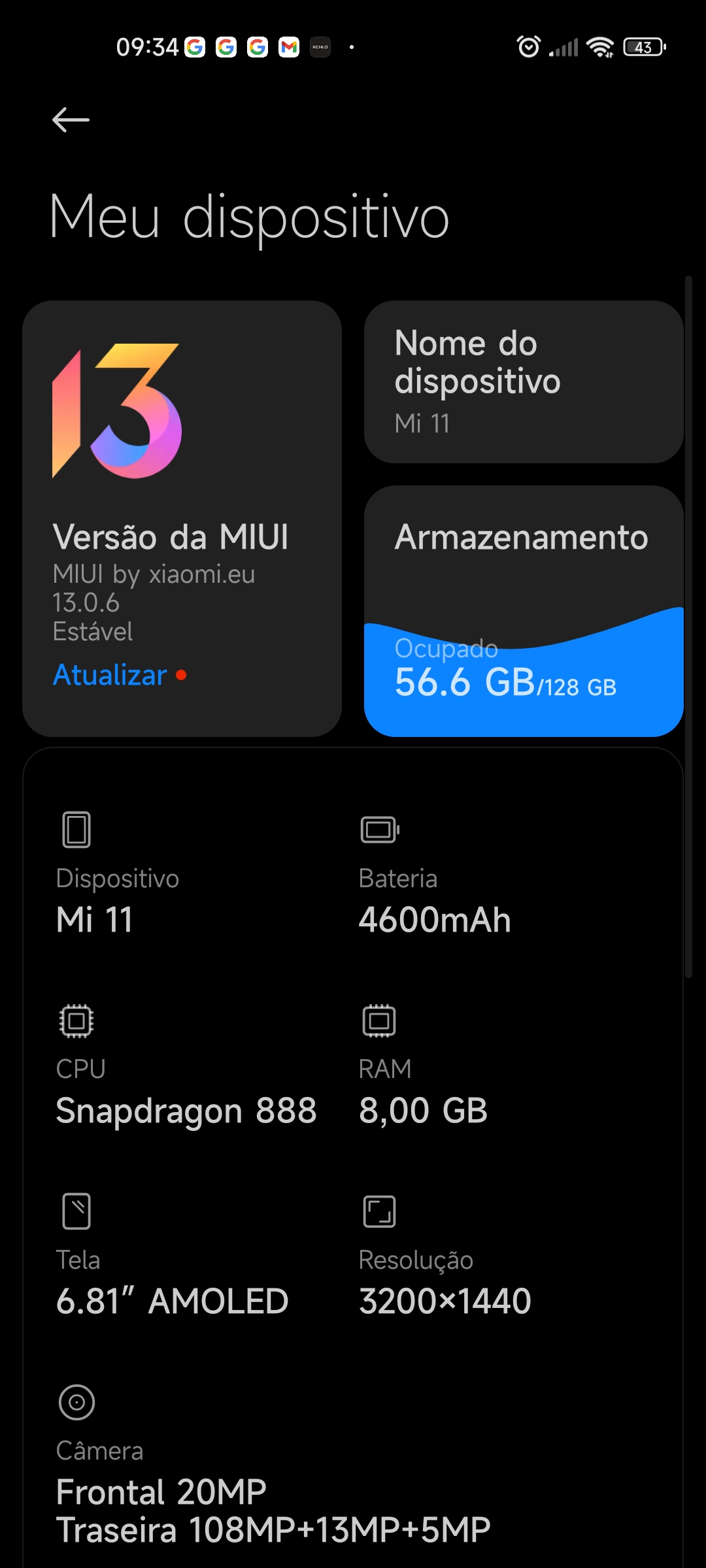Go back using the top-left arrow
The height and width of the screenshot is (1568, 706).
tap(71, 120)
